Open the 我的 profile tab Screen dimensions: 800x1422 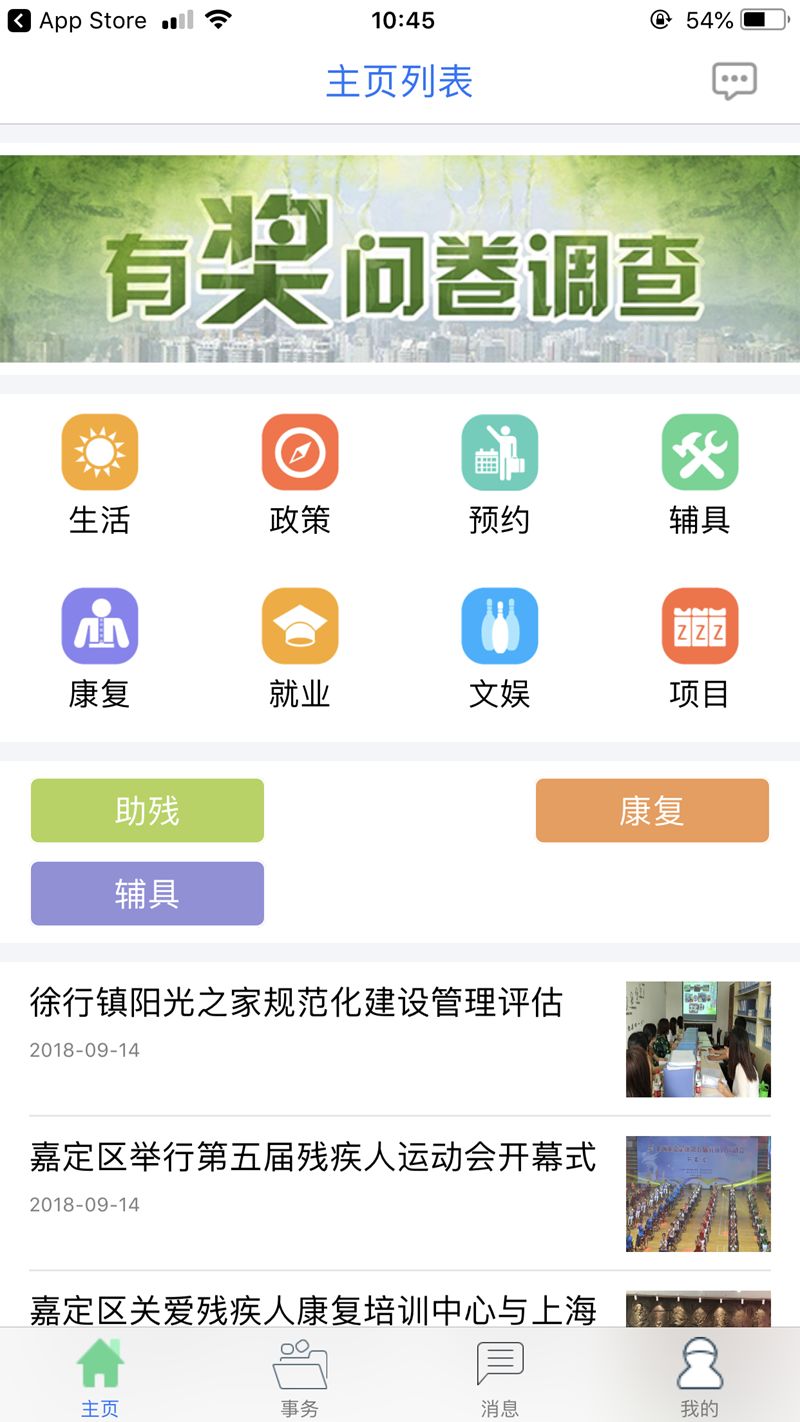(x=699, y=1375)
